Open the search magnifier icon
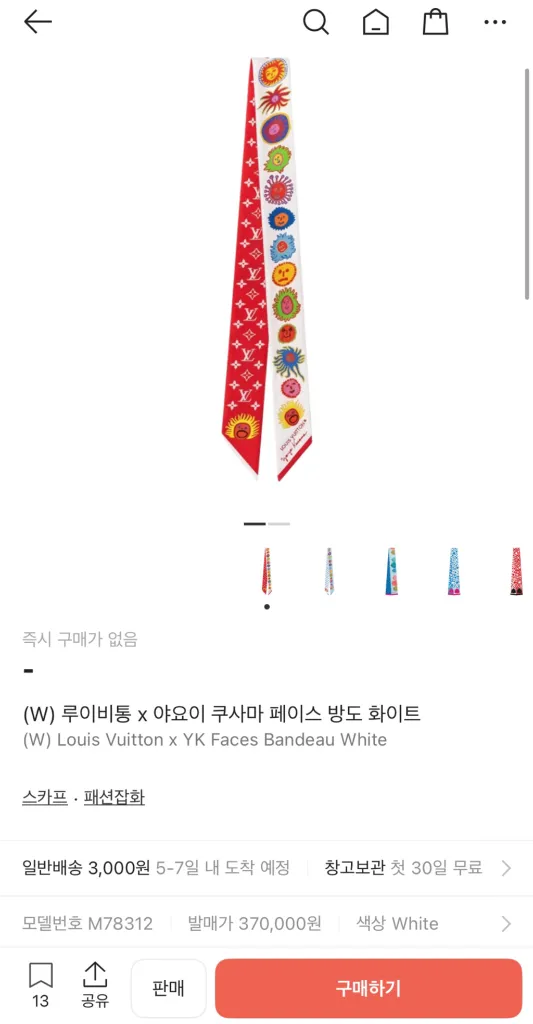Screen dimensions: 533x1024 click(315, 22)
